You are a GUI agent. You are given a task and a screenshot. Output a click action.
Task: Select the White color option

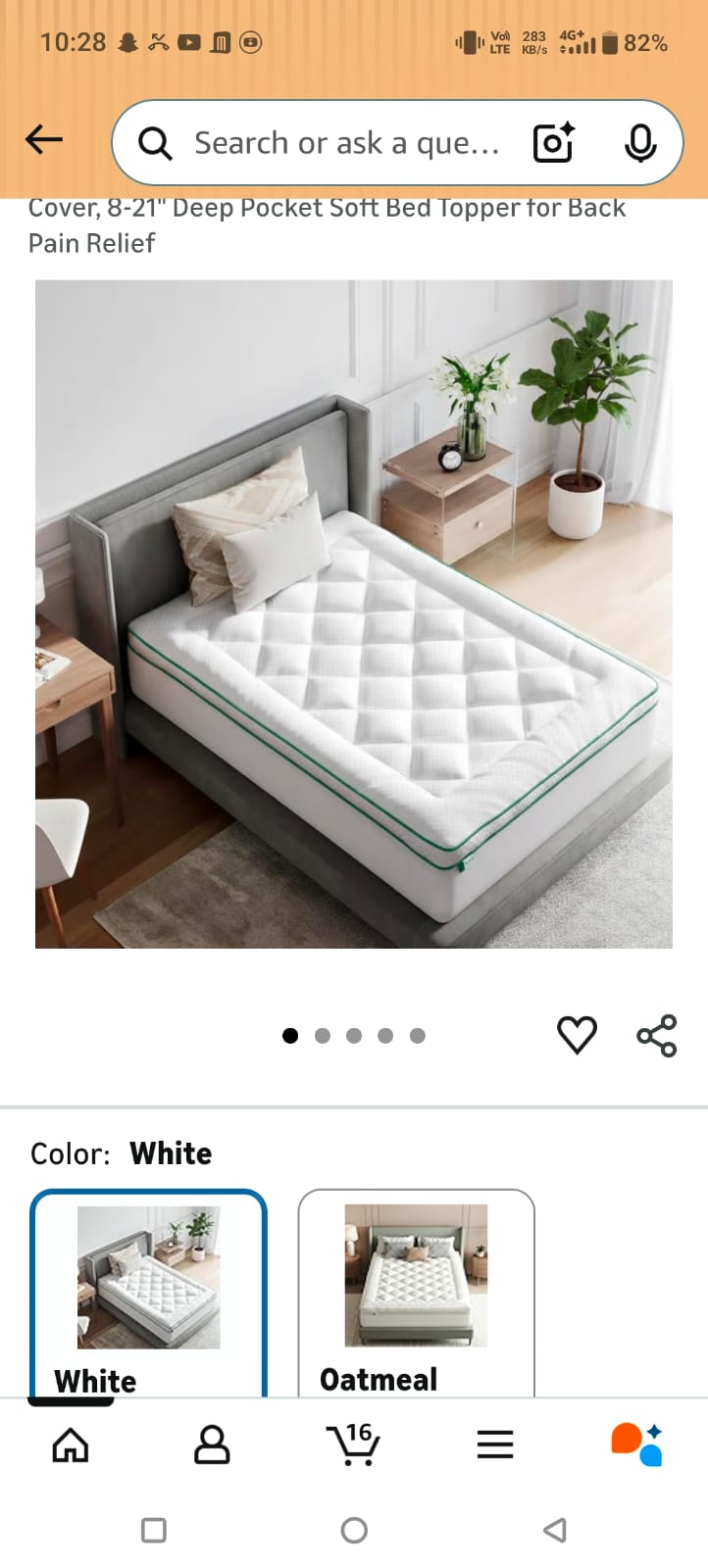click(x=148, y=1294)
